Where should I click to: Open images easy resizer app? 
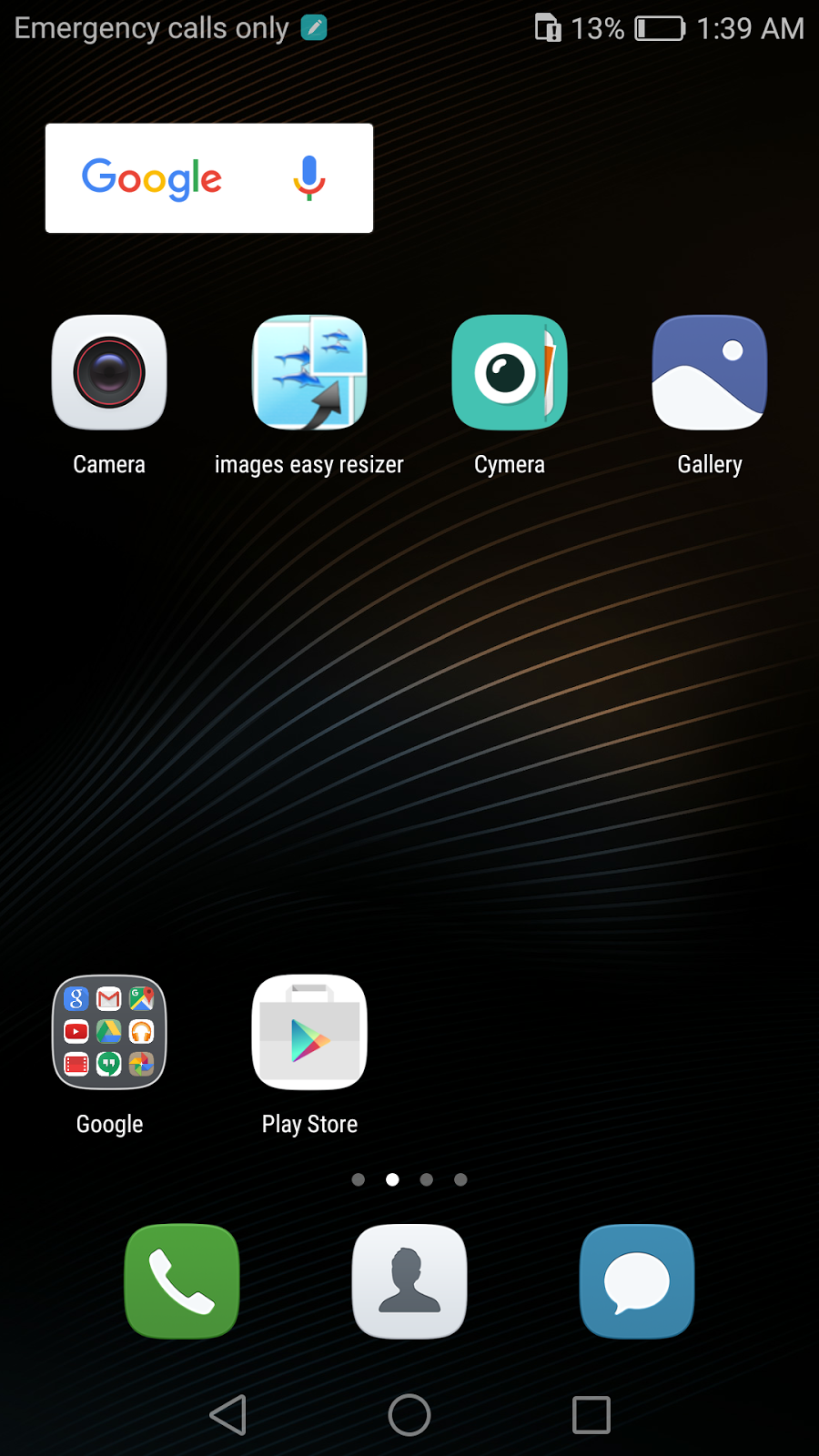pos(309,373)
